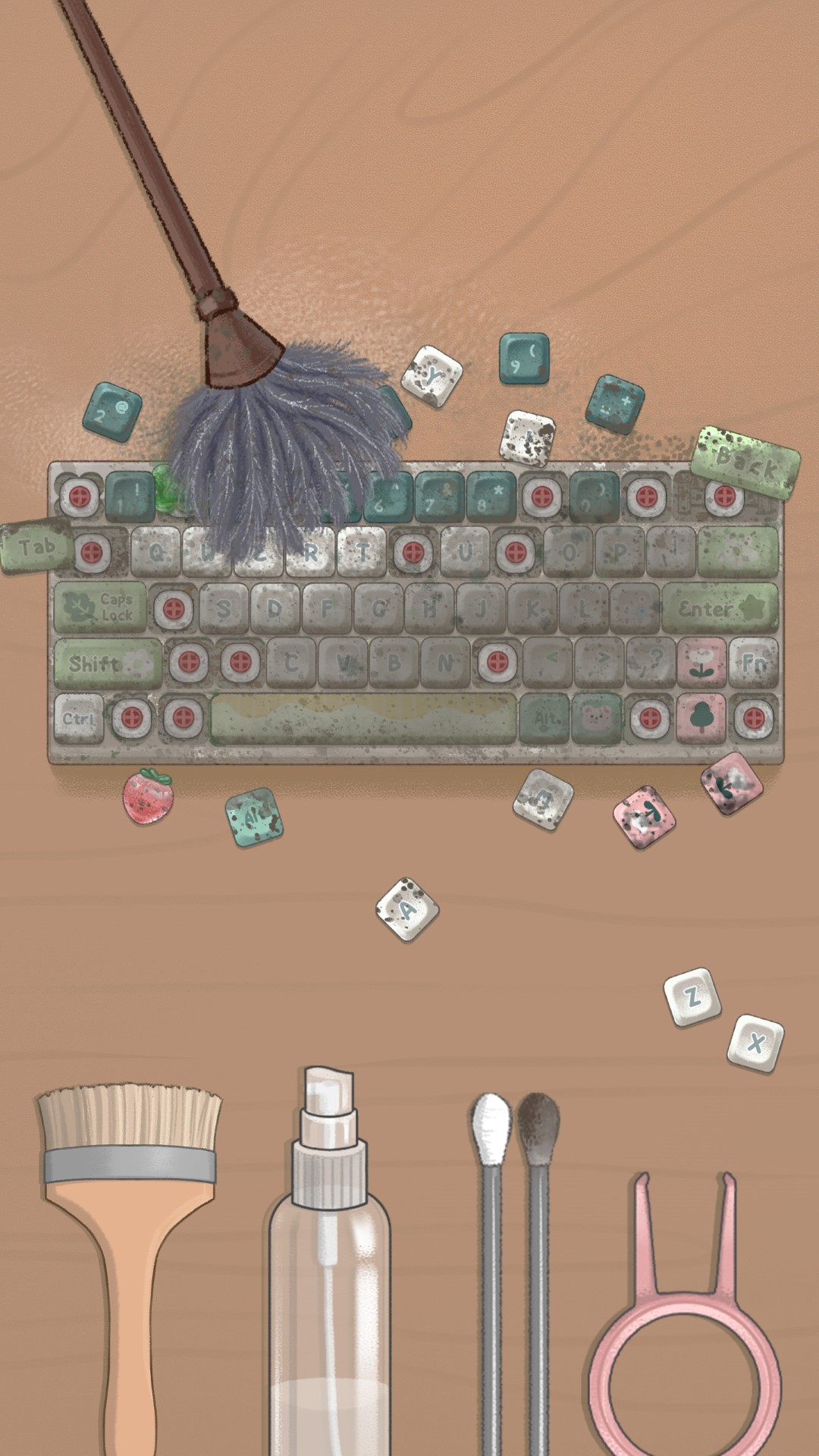
Task: Tap the strawberry keycap below the keyboard
Action: (x=149, y=795)
